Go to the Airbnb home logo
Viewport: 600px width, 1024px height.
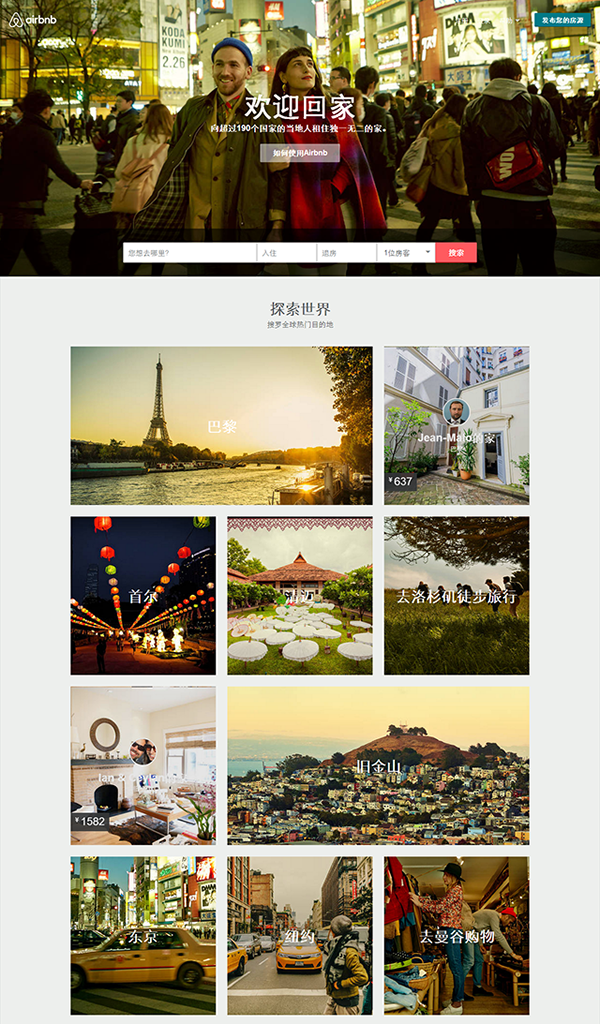32,19
